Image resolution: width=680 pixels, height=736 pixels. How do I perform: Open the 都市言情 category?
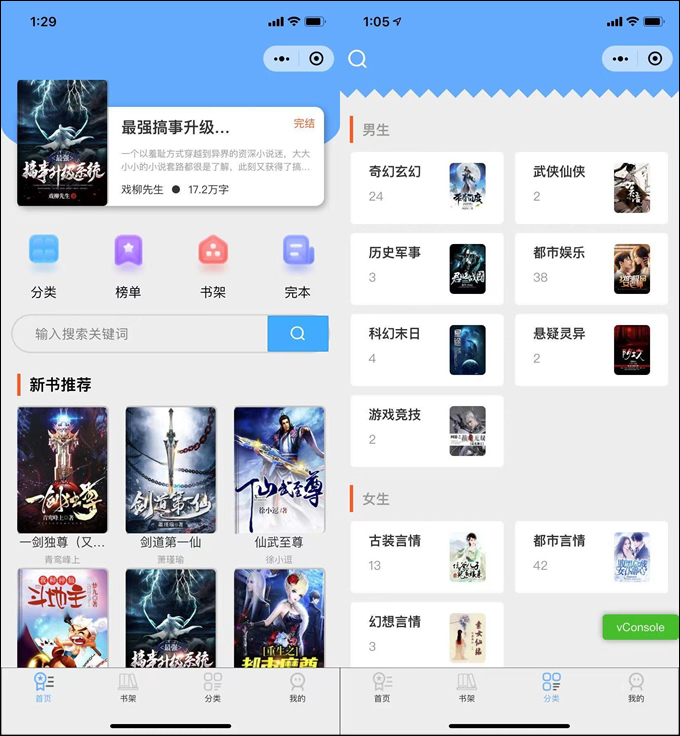[x=591, y=557]
